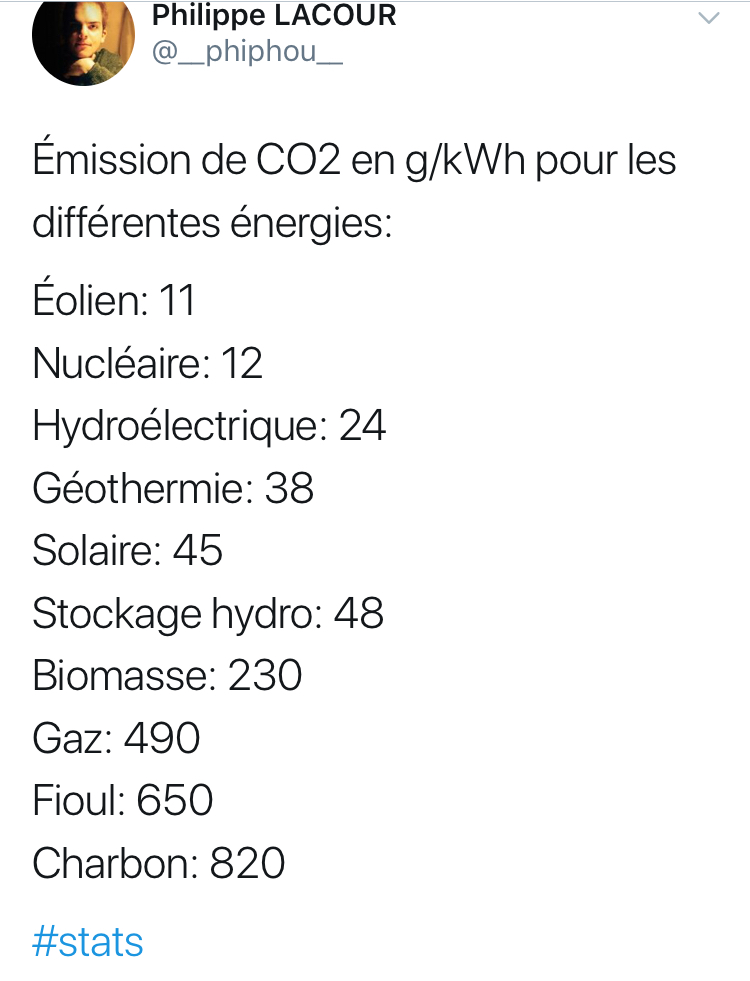
Task: Open Philippe LACOUR's profile picture
Action: tap(82, 40)
